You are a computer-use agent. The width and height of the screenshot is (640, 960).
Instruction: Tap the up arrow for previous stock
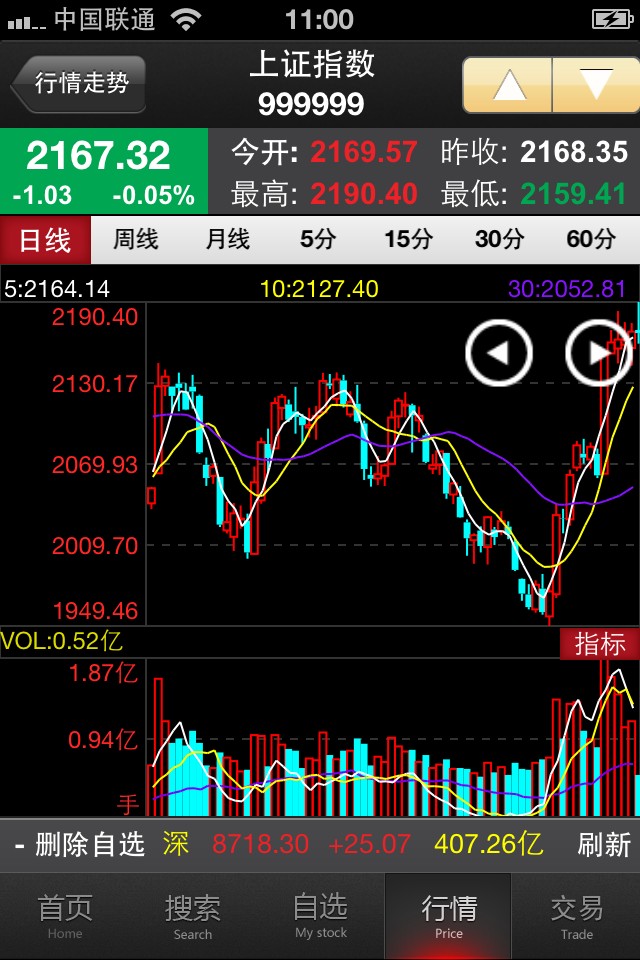[x=508, y=85]
